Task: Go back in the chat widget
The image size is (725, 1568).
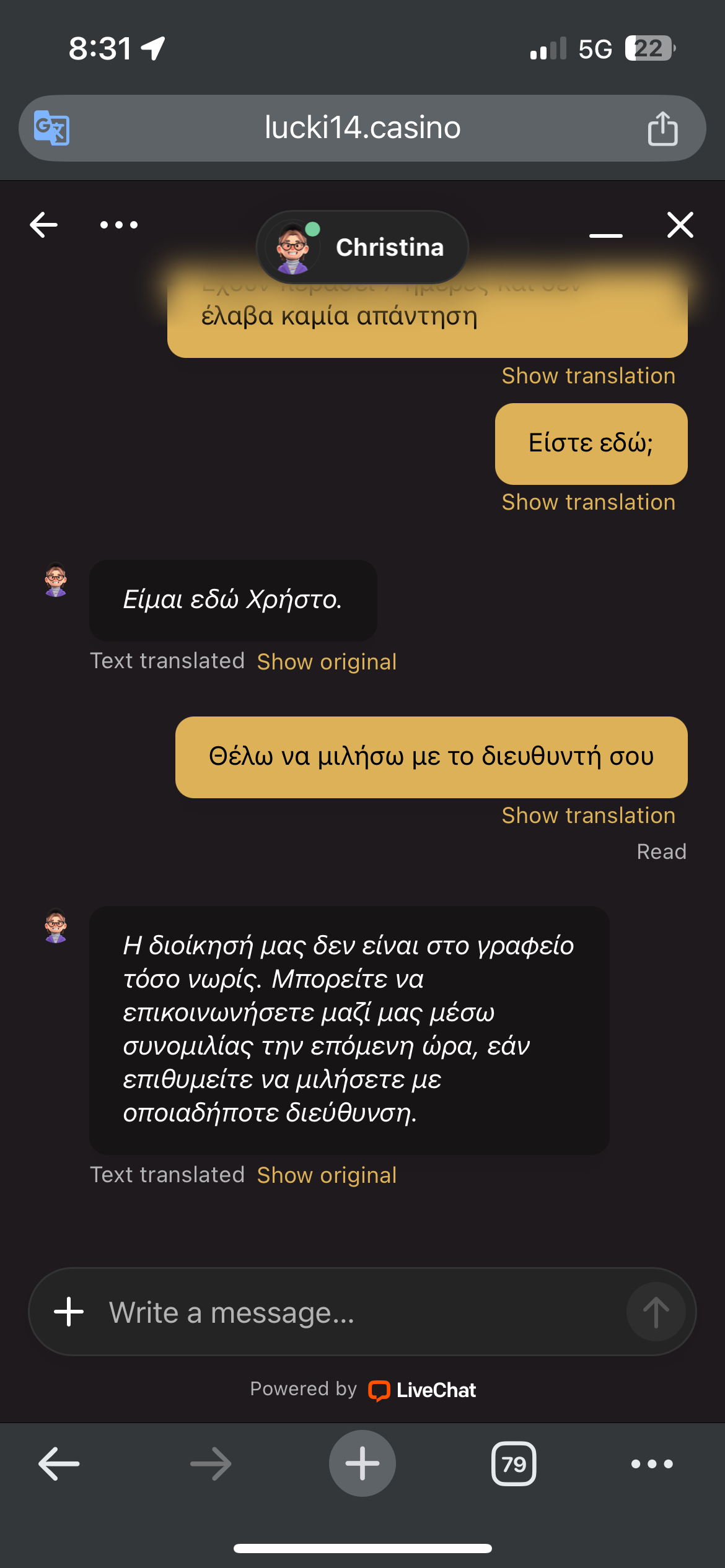Action: [x=44, y=225]
